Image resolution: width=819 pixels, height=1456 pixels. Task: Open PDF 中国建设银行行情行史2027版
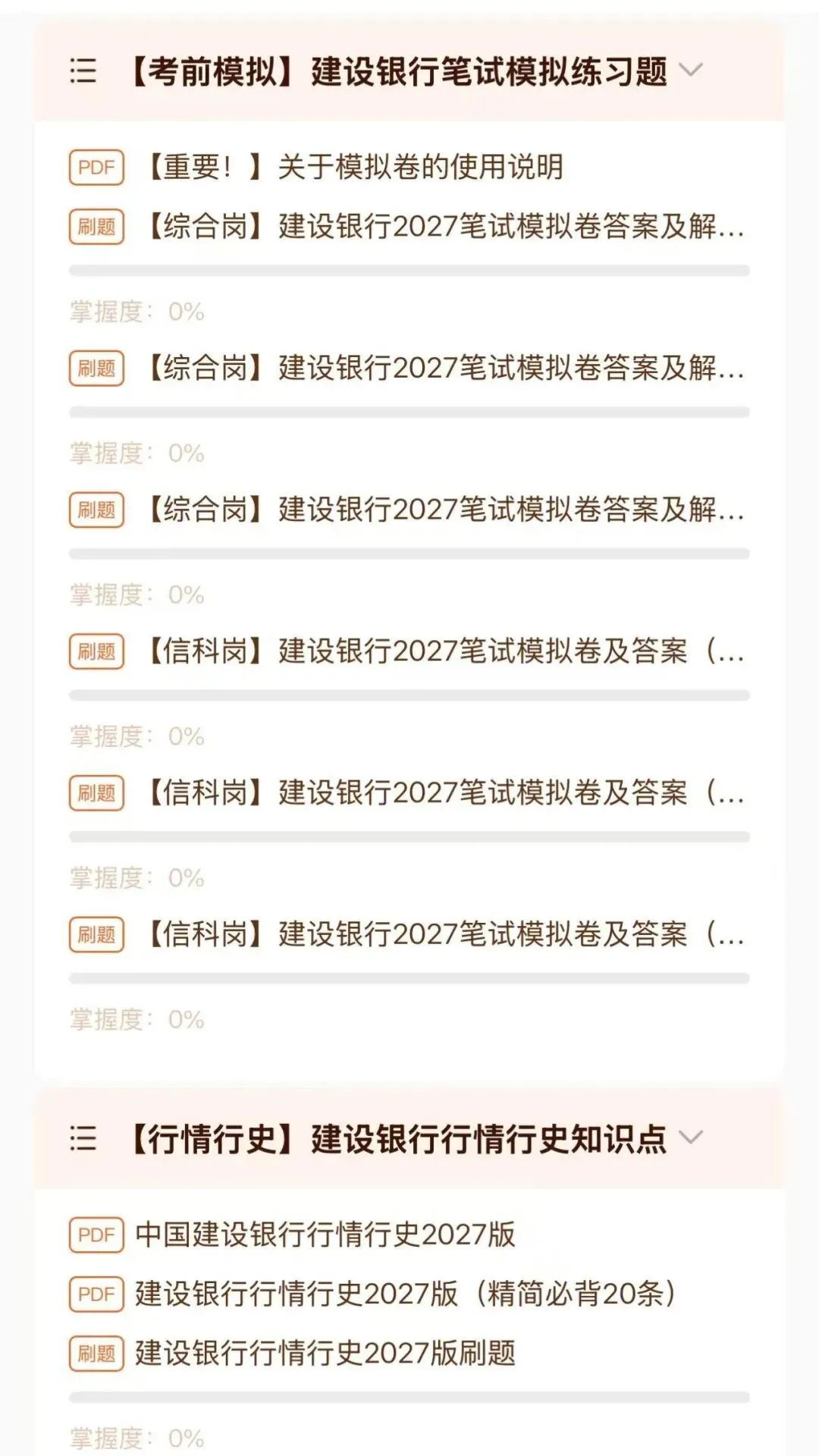(292, 1235)
